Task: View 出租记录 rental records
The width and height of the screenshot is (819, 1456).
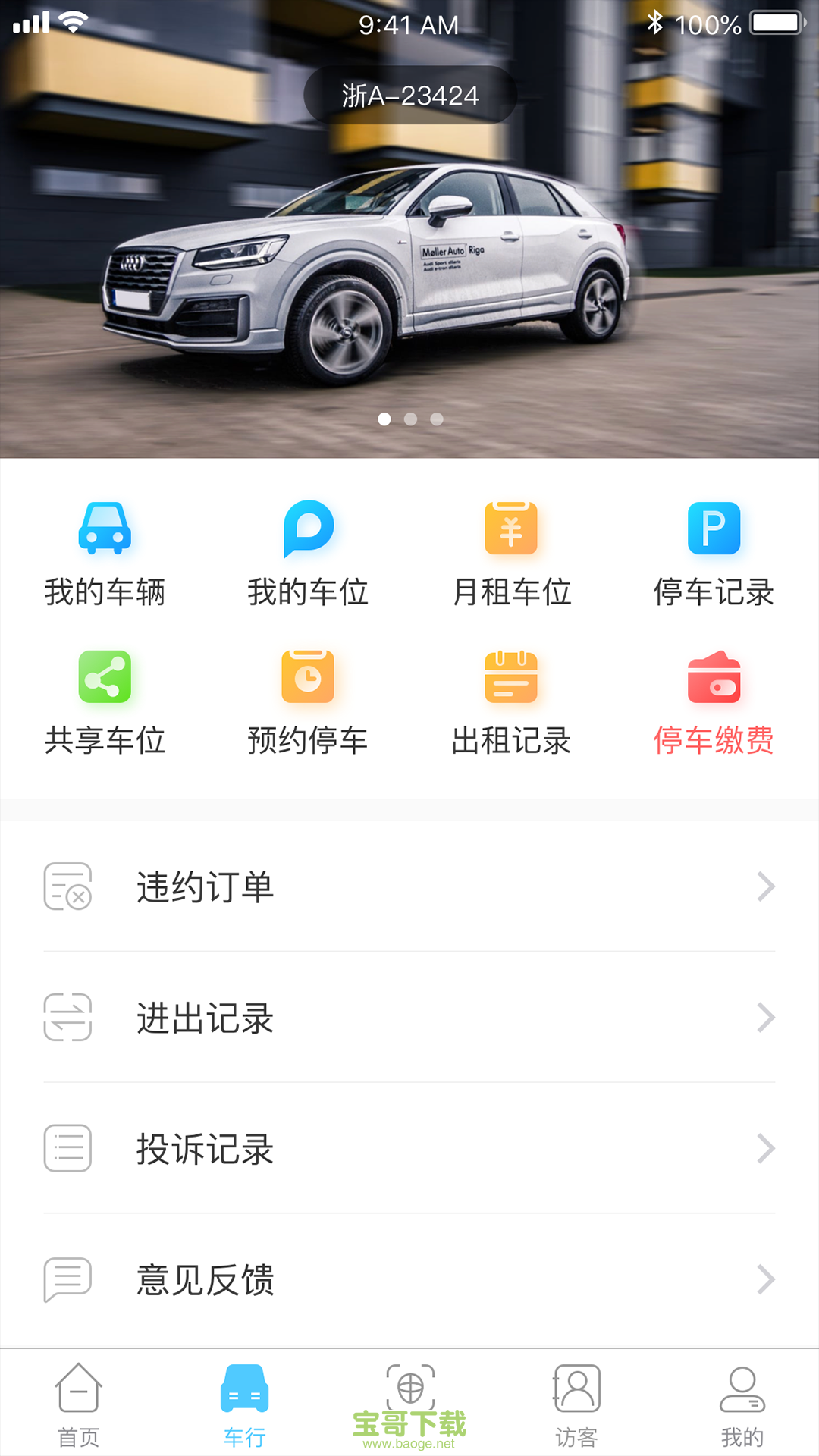Action: [x=512, y=700]
